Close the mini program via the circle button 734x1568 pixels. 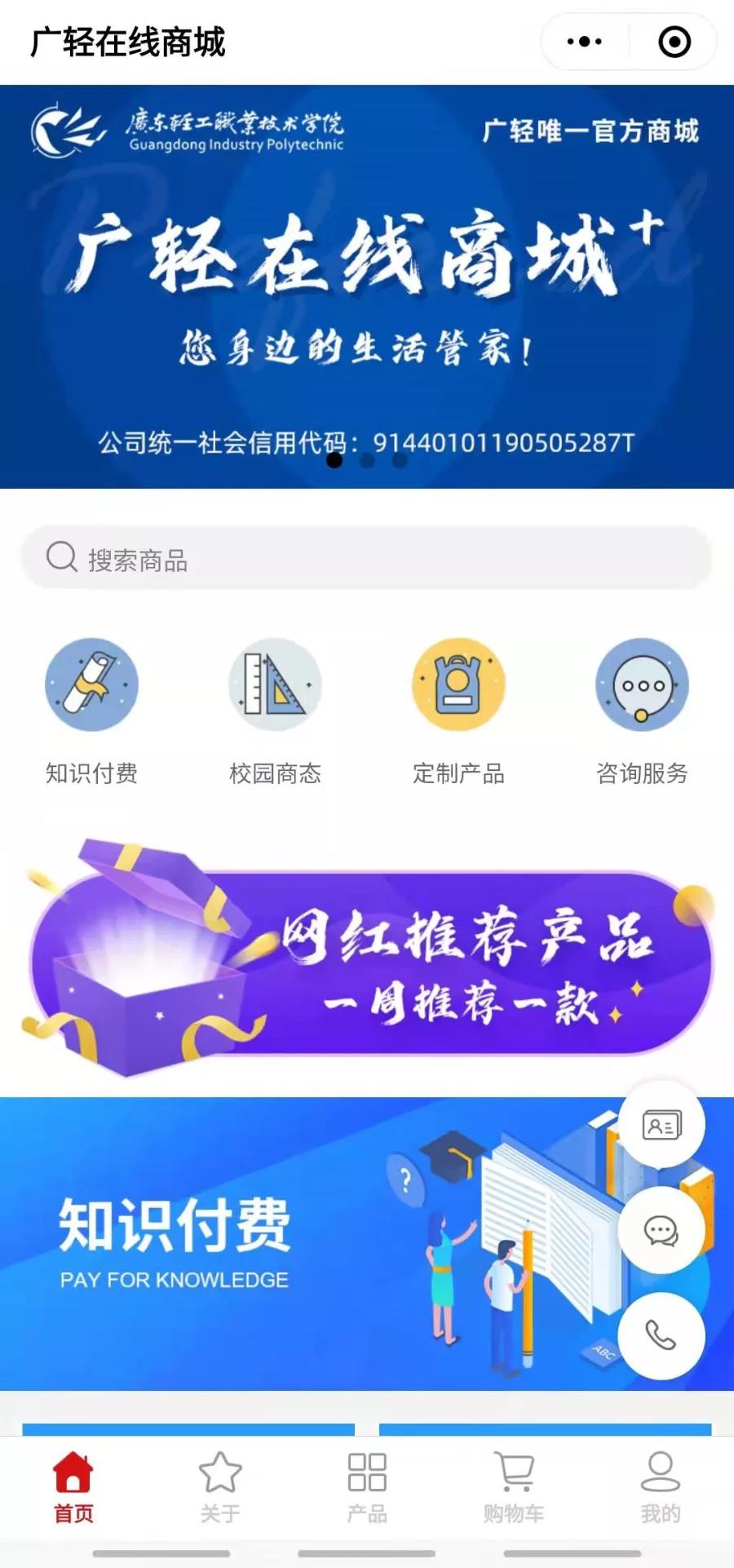click(x=674, y=42)
